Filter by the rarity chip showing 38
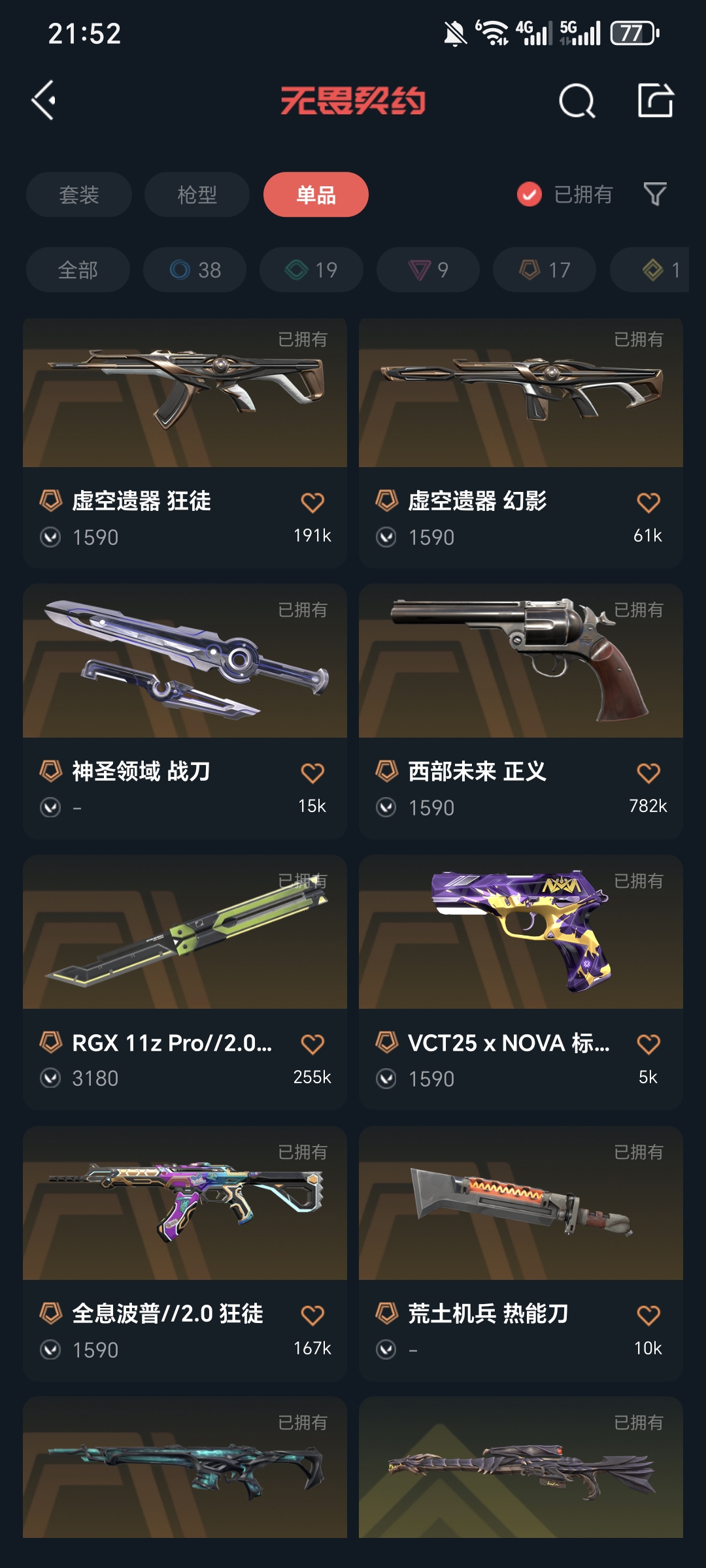The image size is (706, 1568). [x=195, y=270]
